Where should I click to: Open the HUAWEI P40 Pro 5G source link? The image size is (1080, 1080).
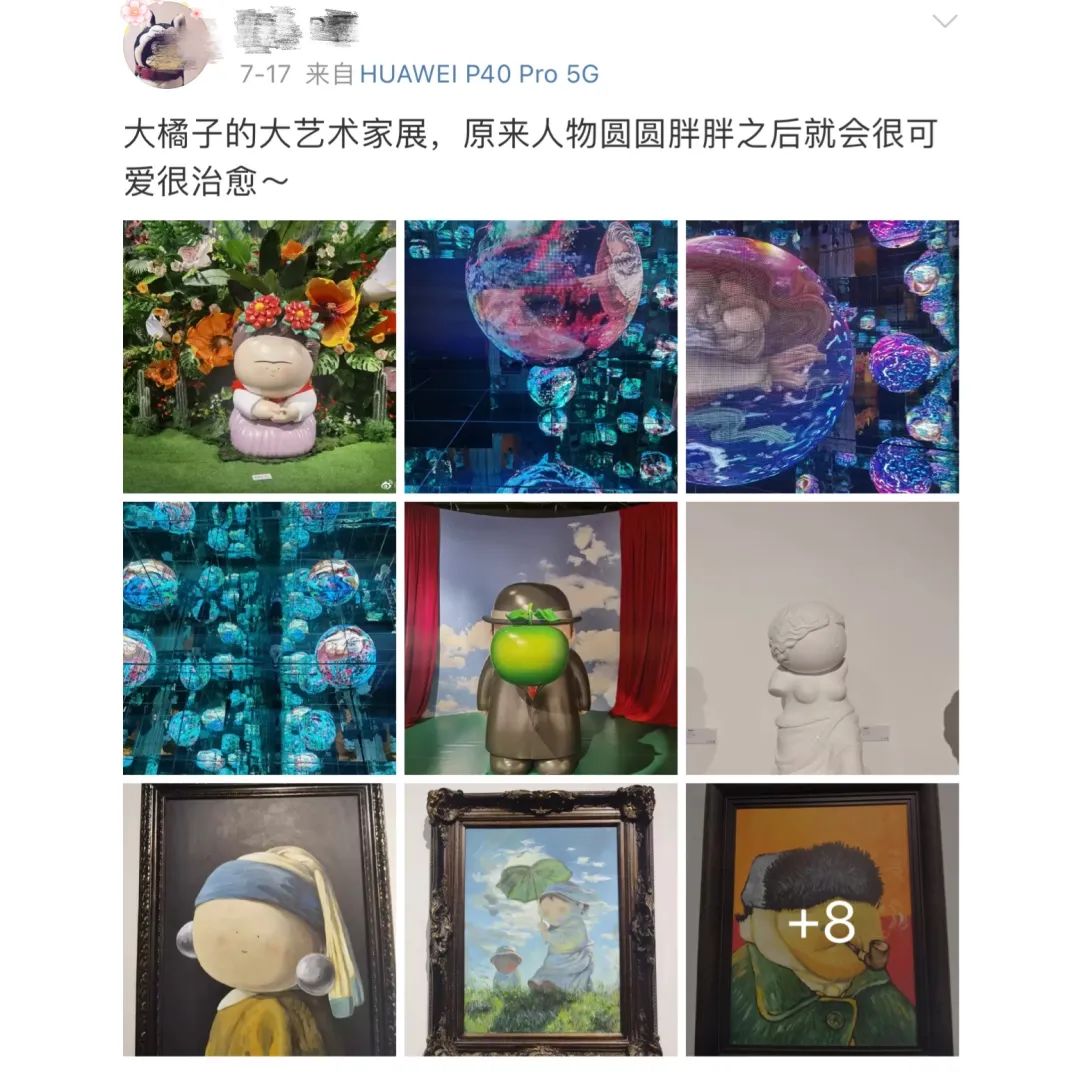click(478, 74)
